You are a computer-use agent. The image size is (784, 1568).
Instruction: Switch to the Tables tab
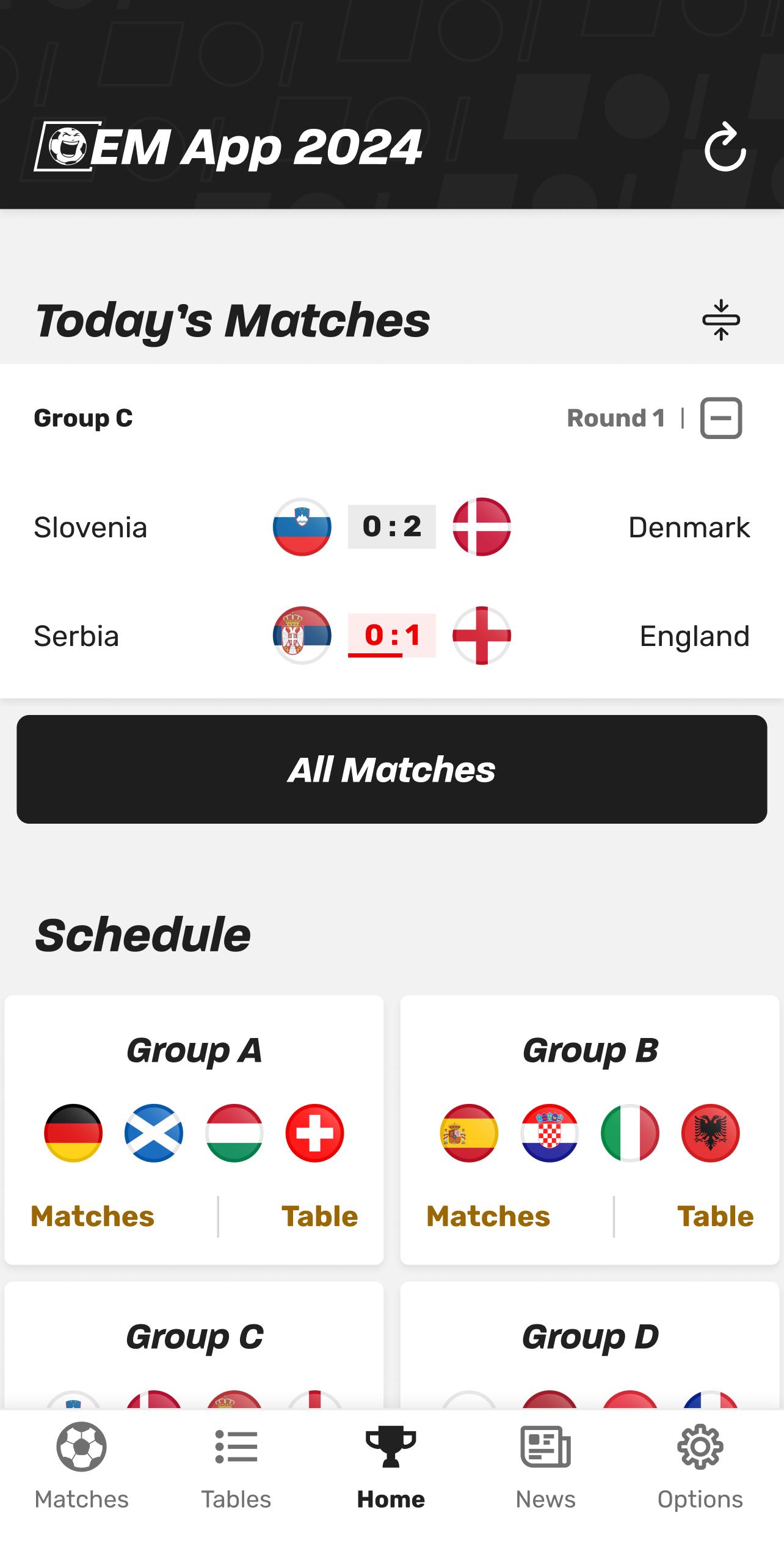click(x=236, y=1467)
